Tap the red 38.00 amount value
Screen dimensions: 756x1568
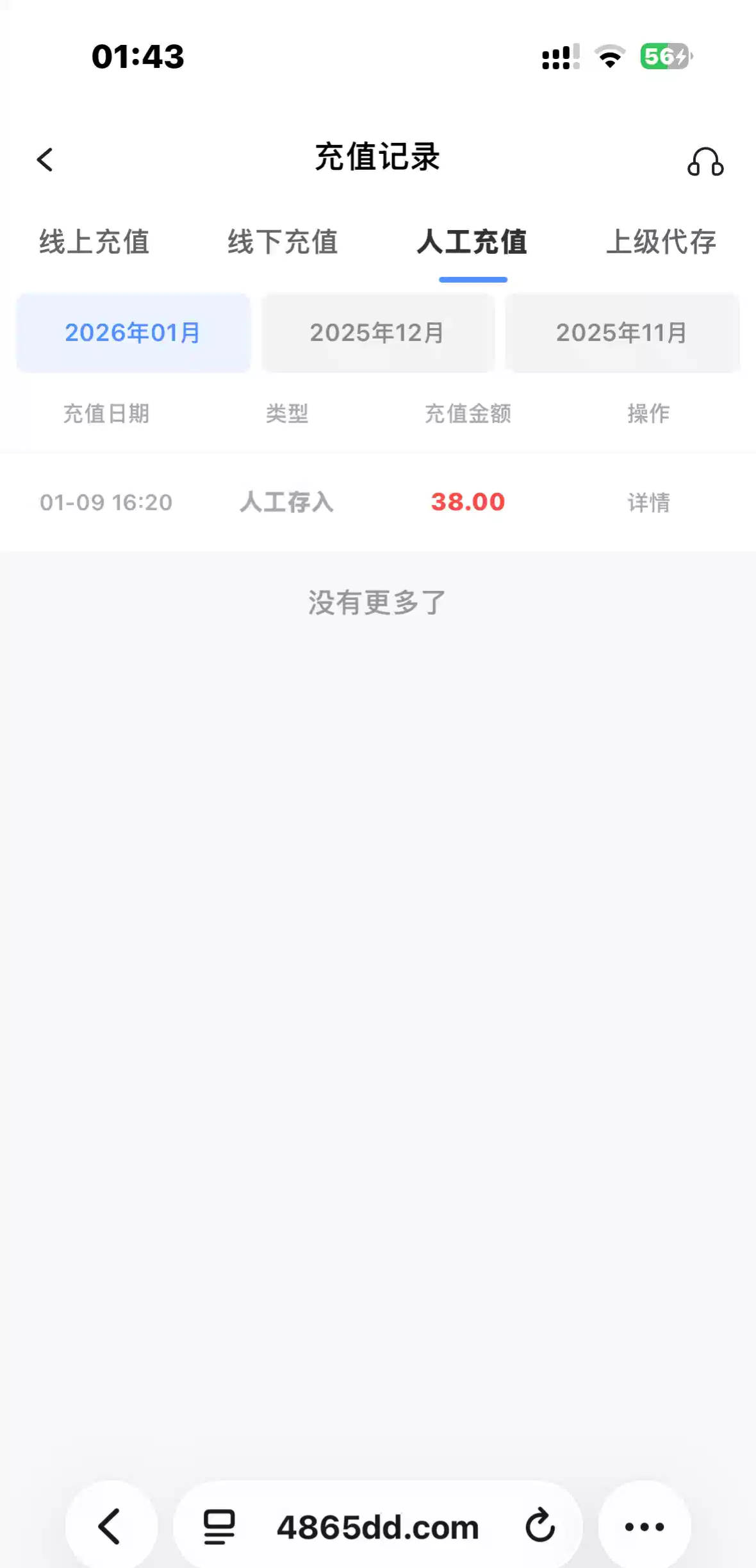[468, 503]
